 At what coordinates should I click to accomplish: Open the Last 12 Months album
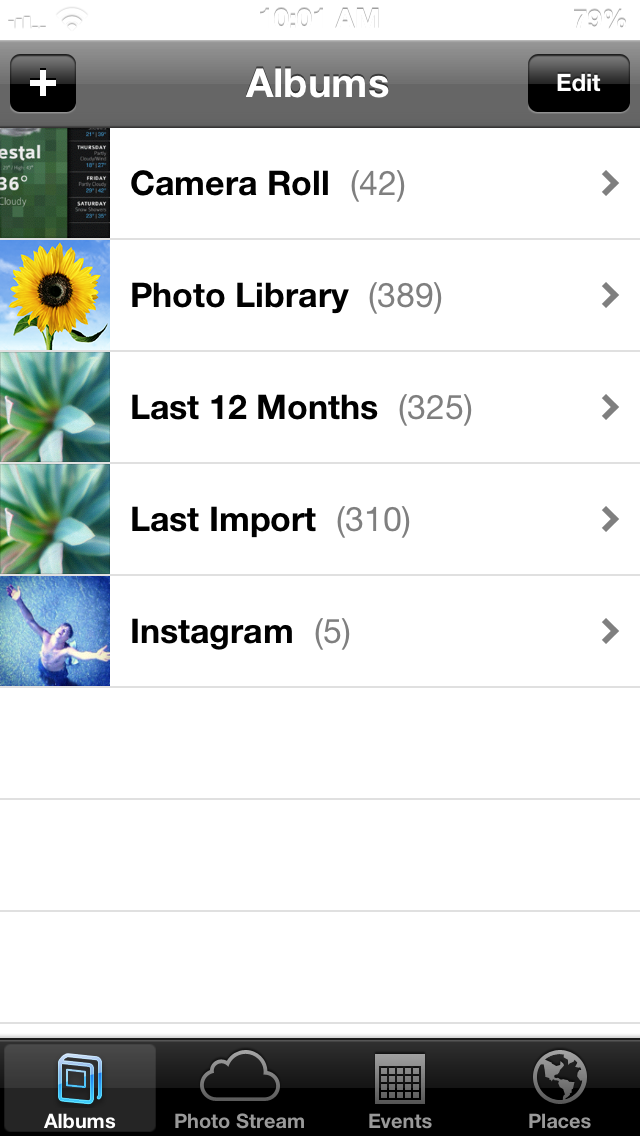point(320,408)
